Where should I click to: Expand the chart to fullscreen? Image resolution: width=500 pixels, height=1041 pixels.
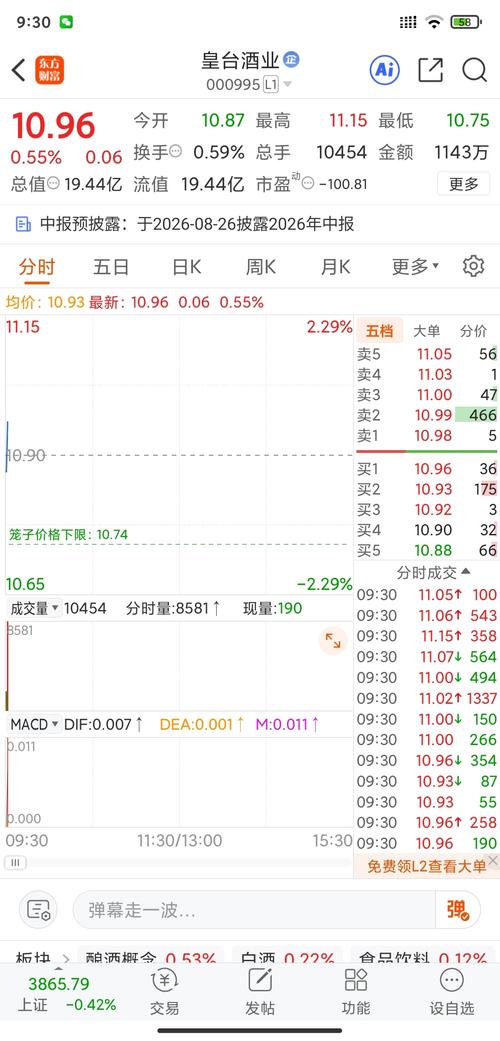(333, 641)
